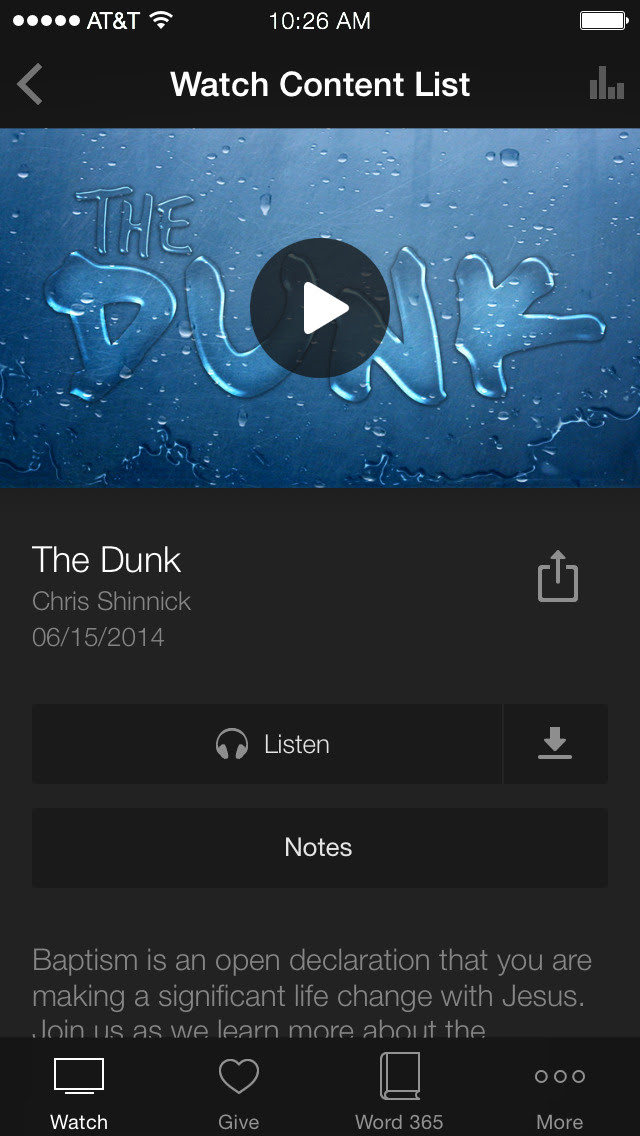Viewport: 640px width, 1136px height.
Task: Open the now-playing bars icon
Action: [607, 83]
